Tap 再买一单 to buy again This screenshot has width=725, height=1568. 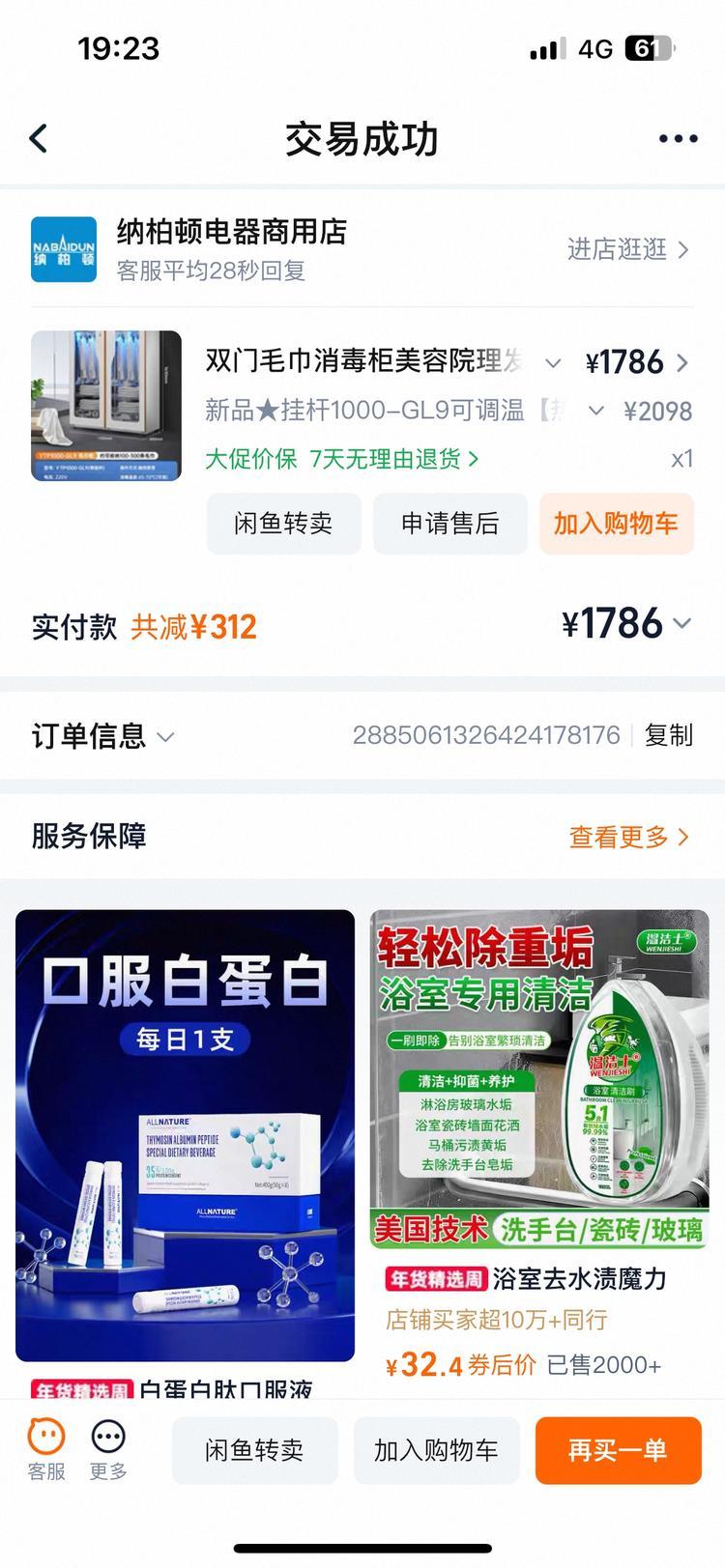pos(618,1450)
